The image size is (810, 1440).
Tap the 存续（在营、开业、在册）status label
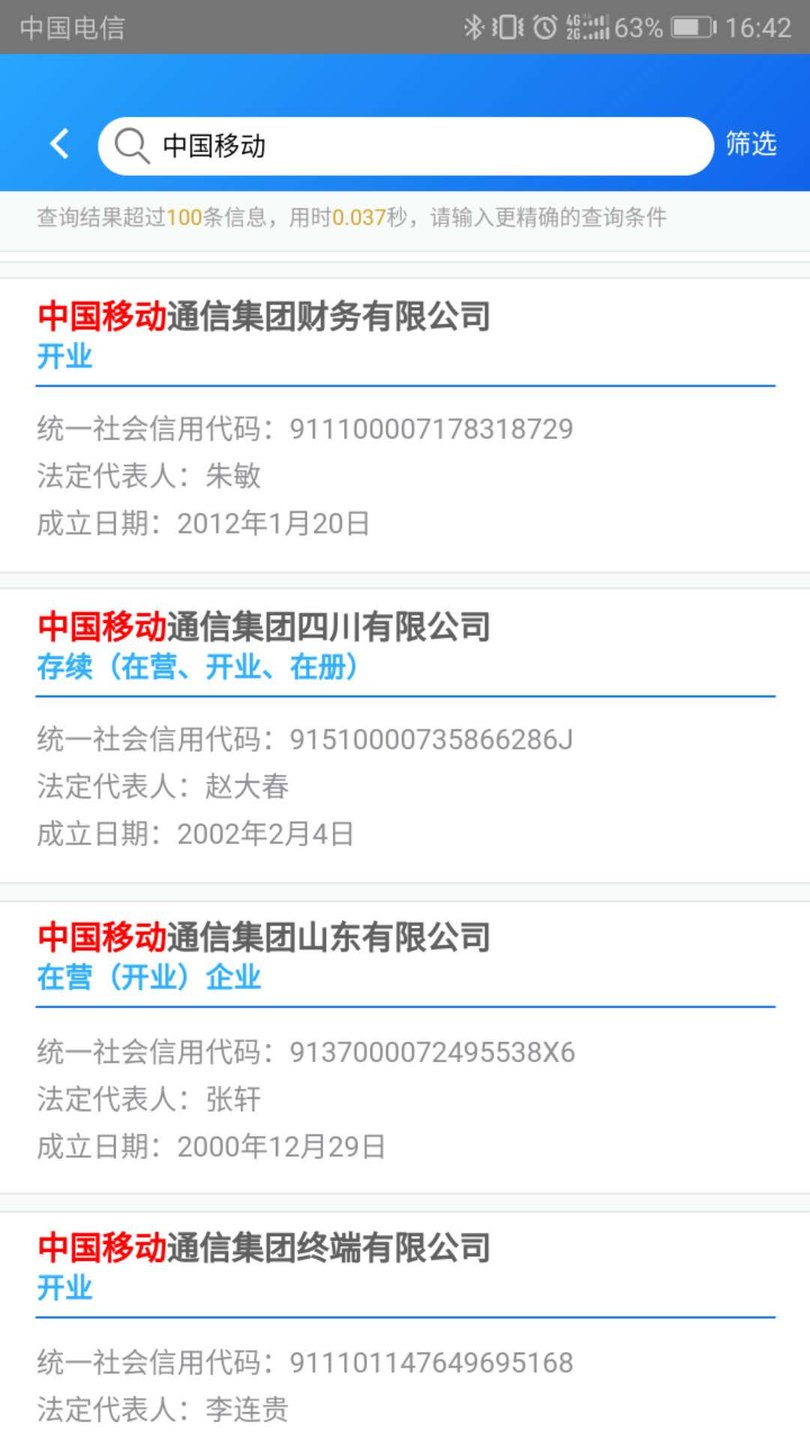click(x=197, y=667)
